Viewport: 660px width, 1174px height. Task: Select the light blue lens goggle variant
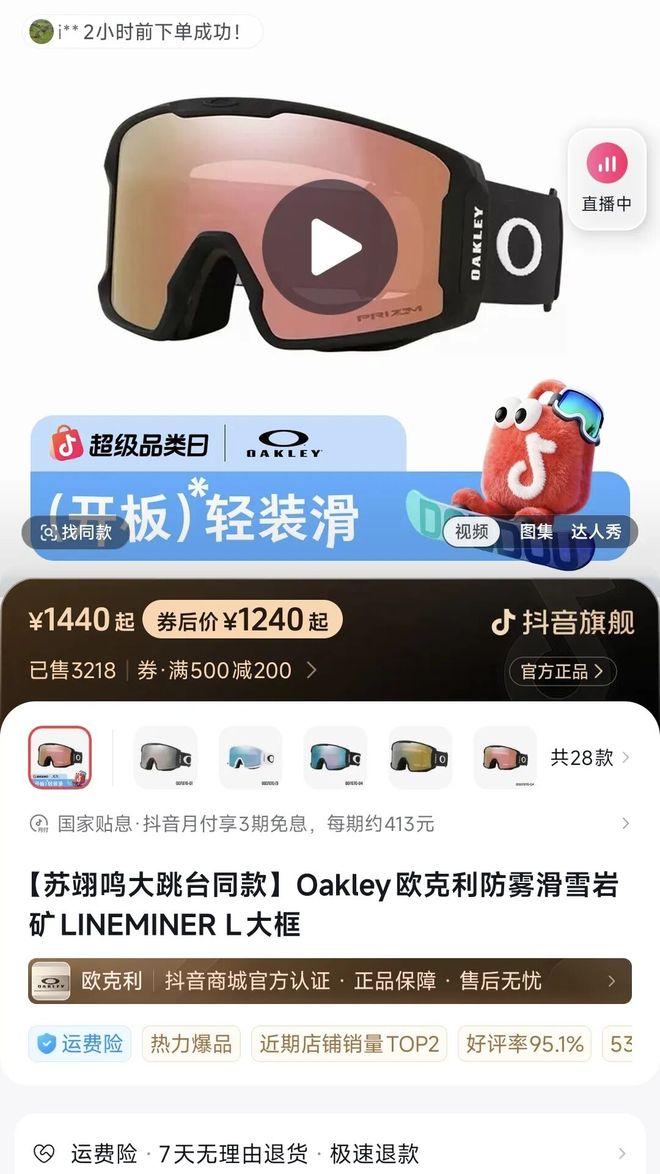point(250,757)
